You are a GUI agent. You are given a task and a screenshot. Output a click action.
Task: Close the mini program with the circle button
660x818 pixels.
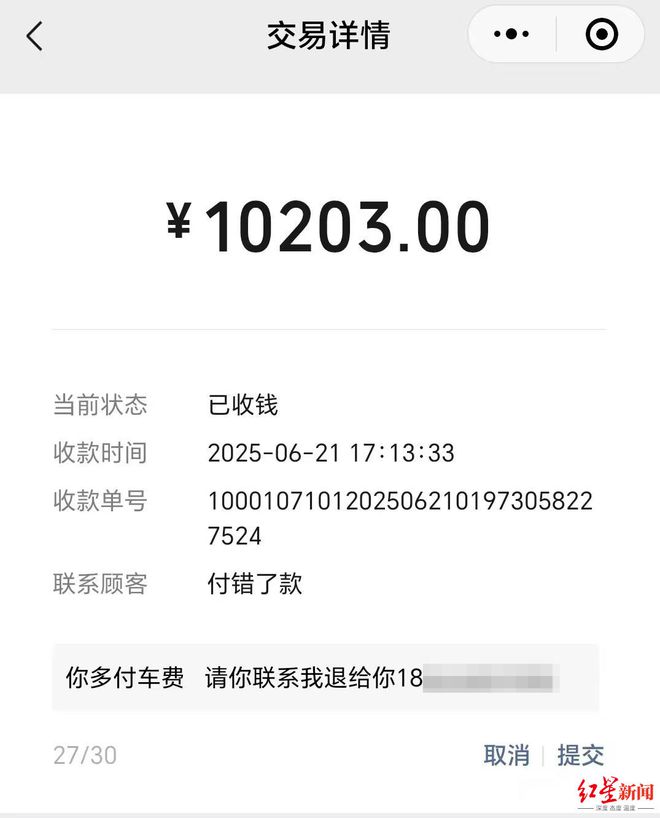click(601, 35)
